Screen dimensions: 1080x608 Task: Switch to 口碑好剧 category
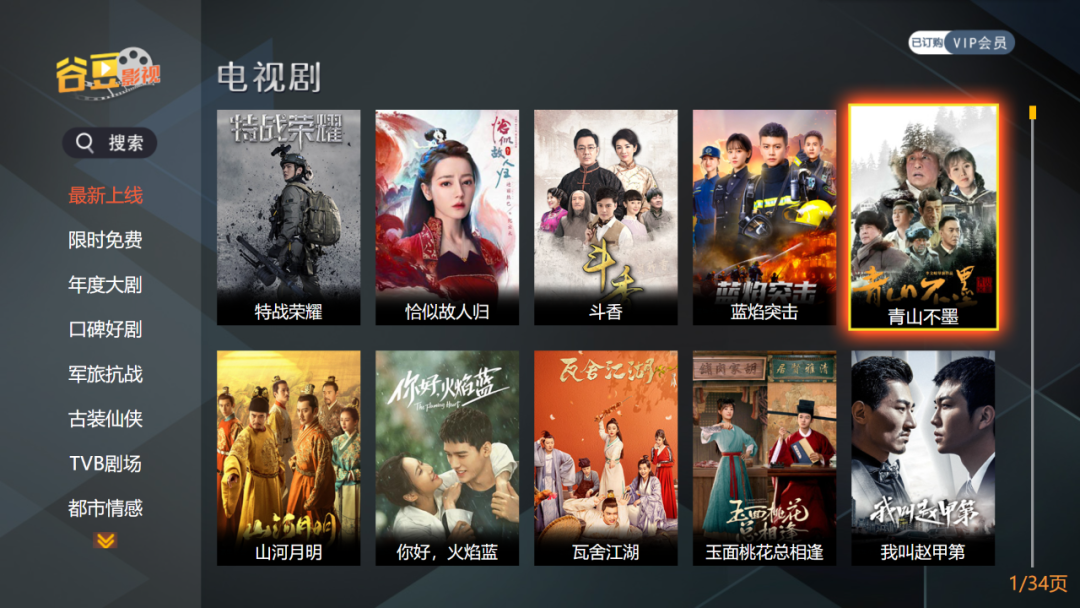pos(105,329)
